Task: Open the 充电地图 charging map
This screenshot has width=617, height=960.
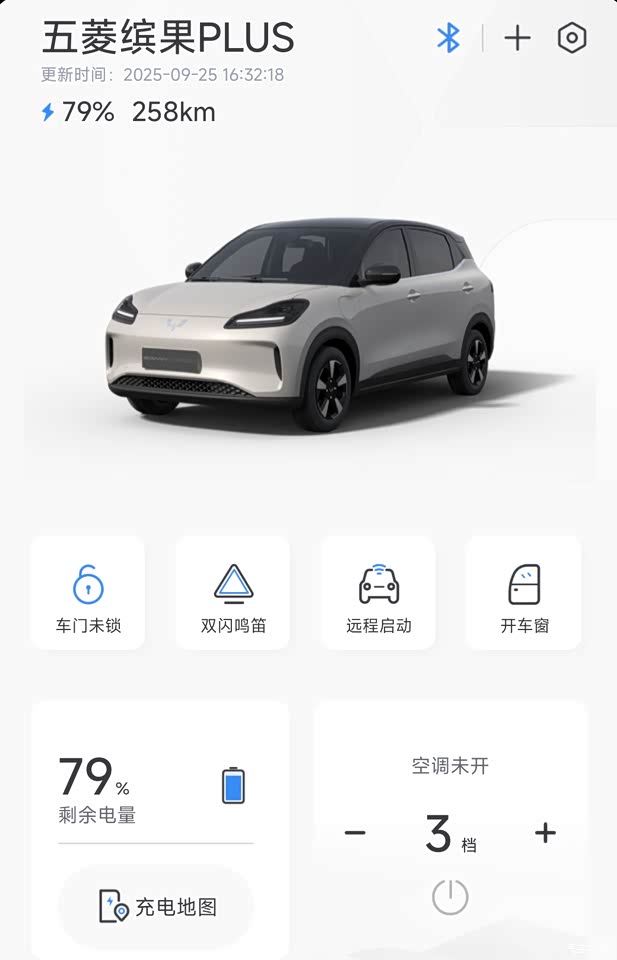Action: pyautogui.click(x=157, y=907)
